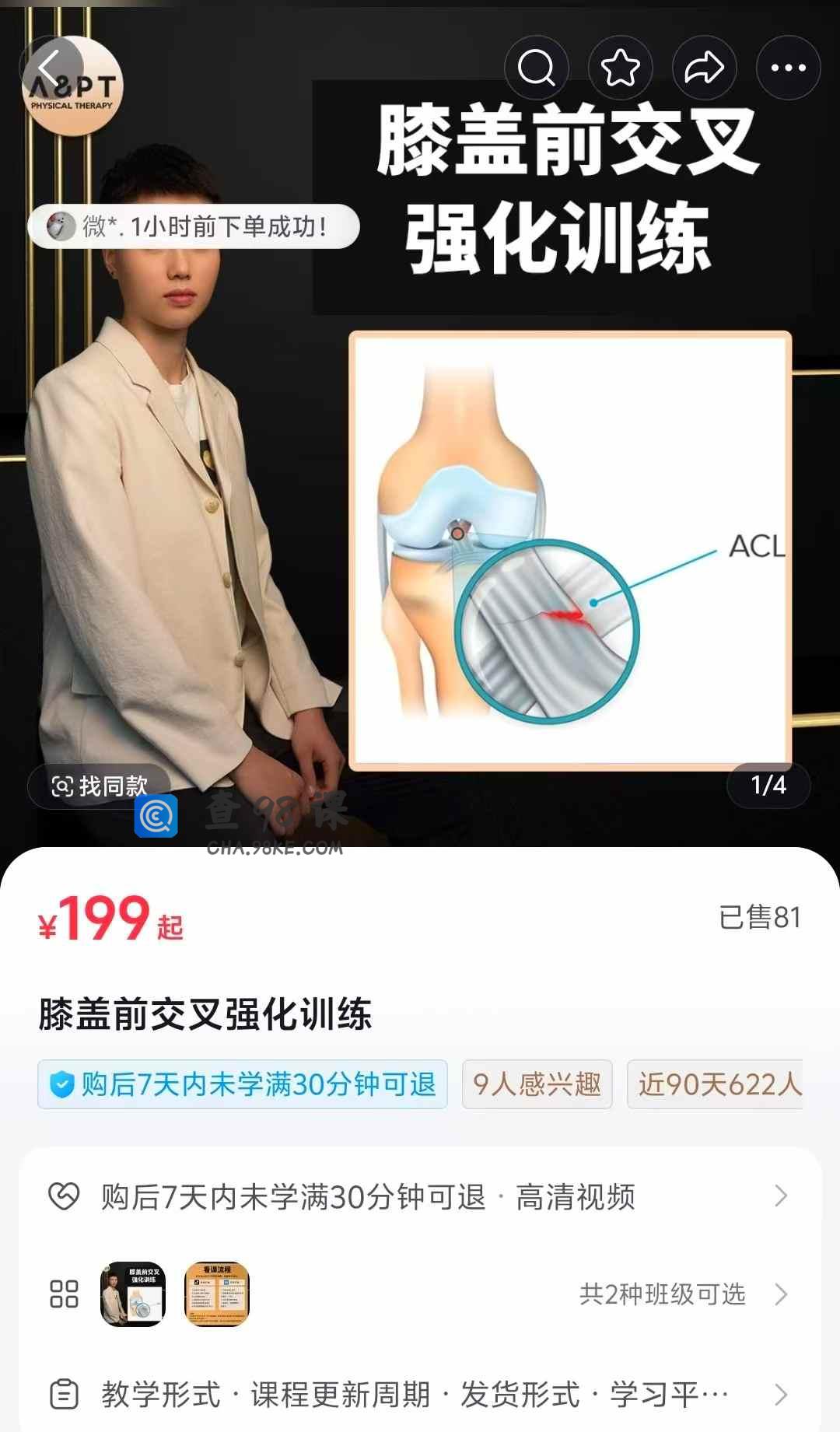
Task: Open the 购后7天内未学满30分钟可退 refund chip
Action: pyautogui.click(x=243, y=1084)
